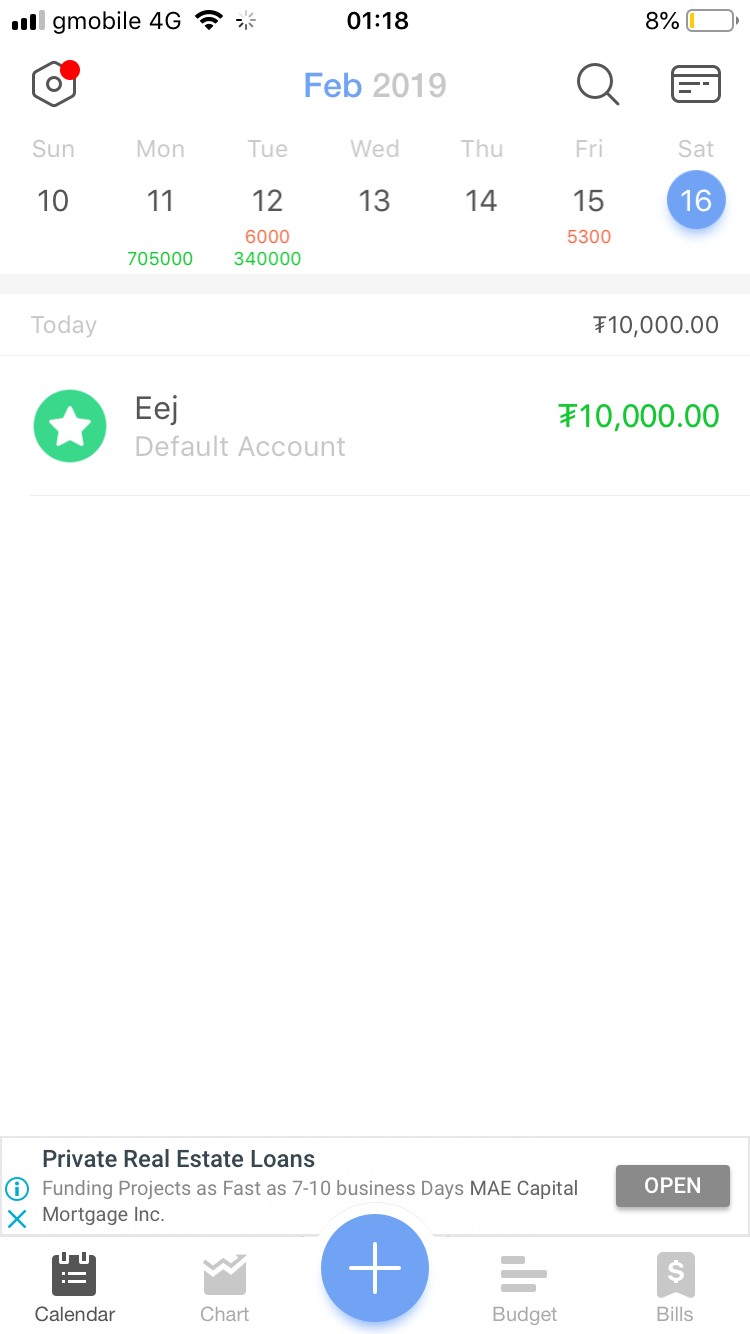
Task: Select Monday the 11th in calendar
Action: [x=160, y=201]
